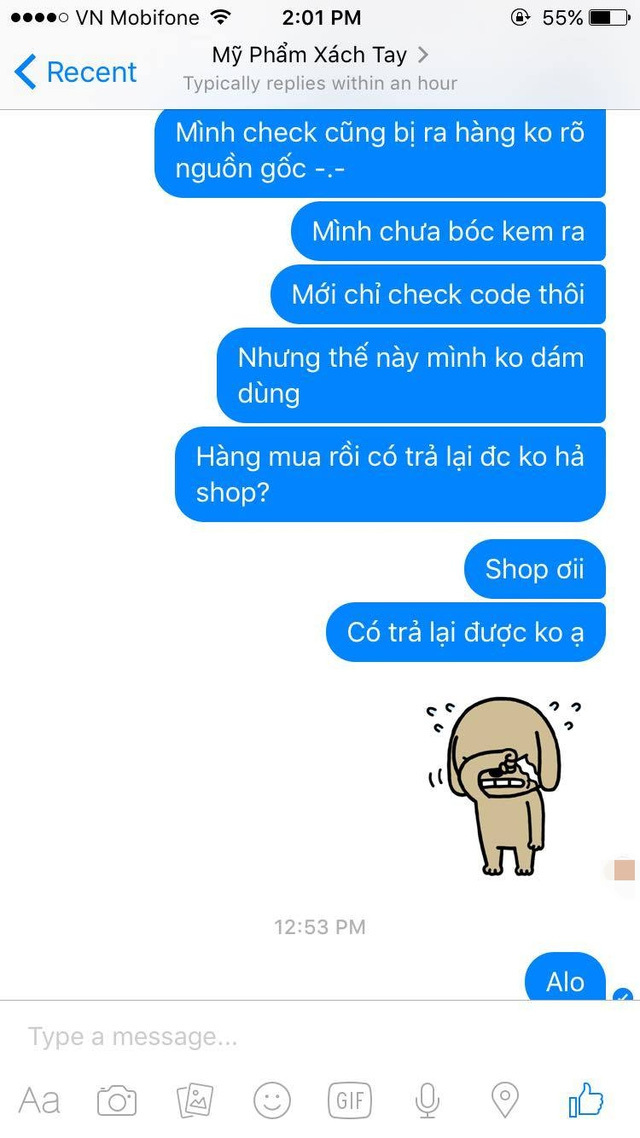Send a thumbs-up like

tap(586, 1100)
